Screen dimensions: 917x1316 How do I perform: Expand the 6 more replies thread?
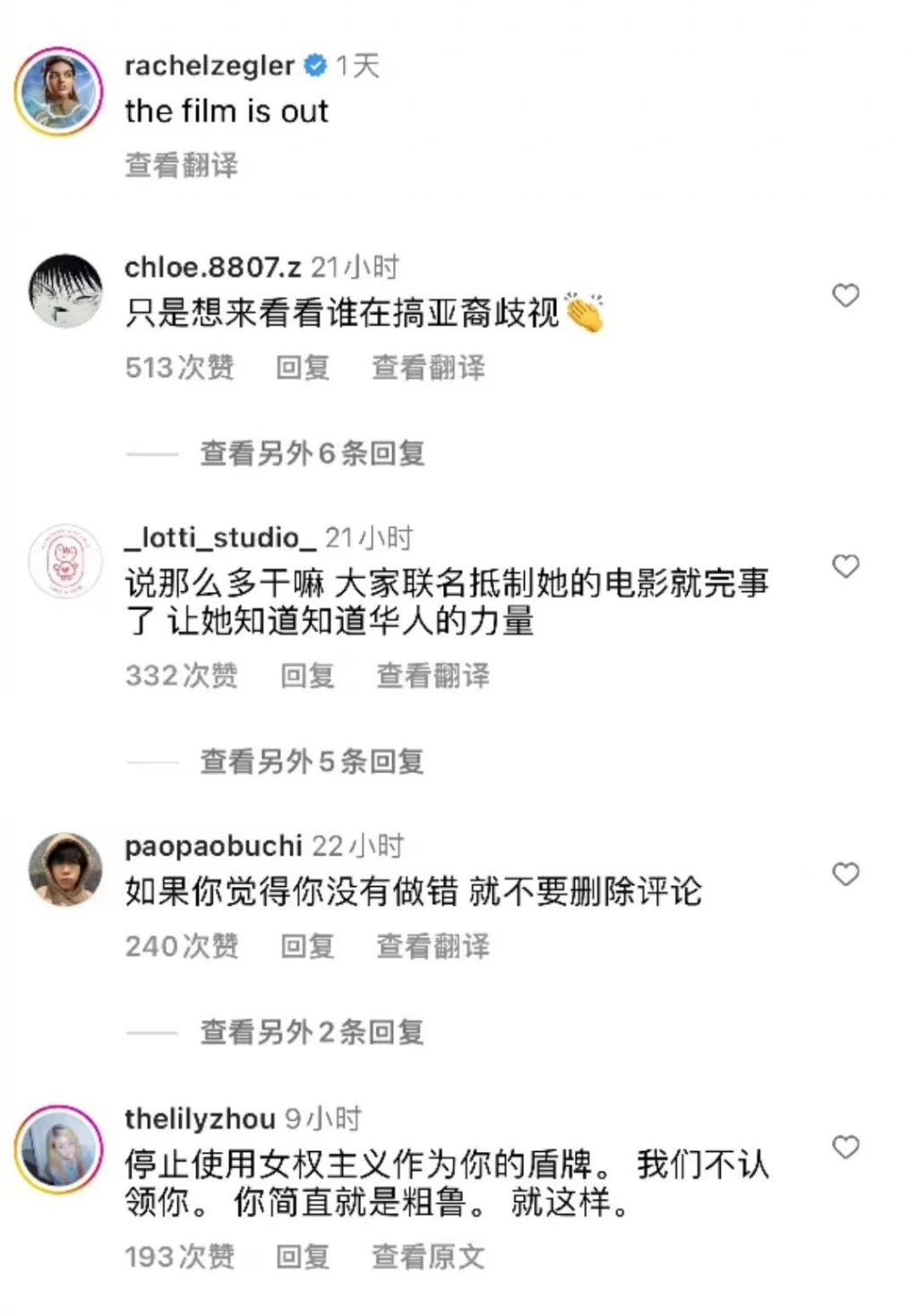312,453
